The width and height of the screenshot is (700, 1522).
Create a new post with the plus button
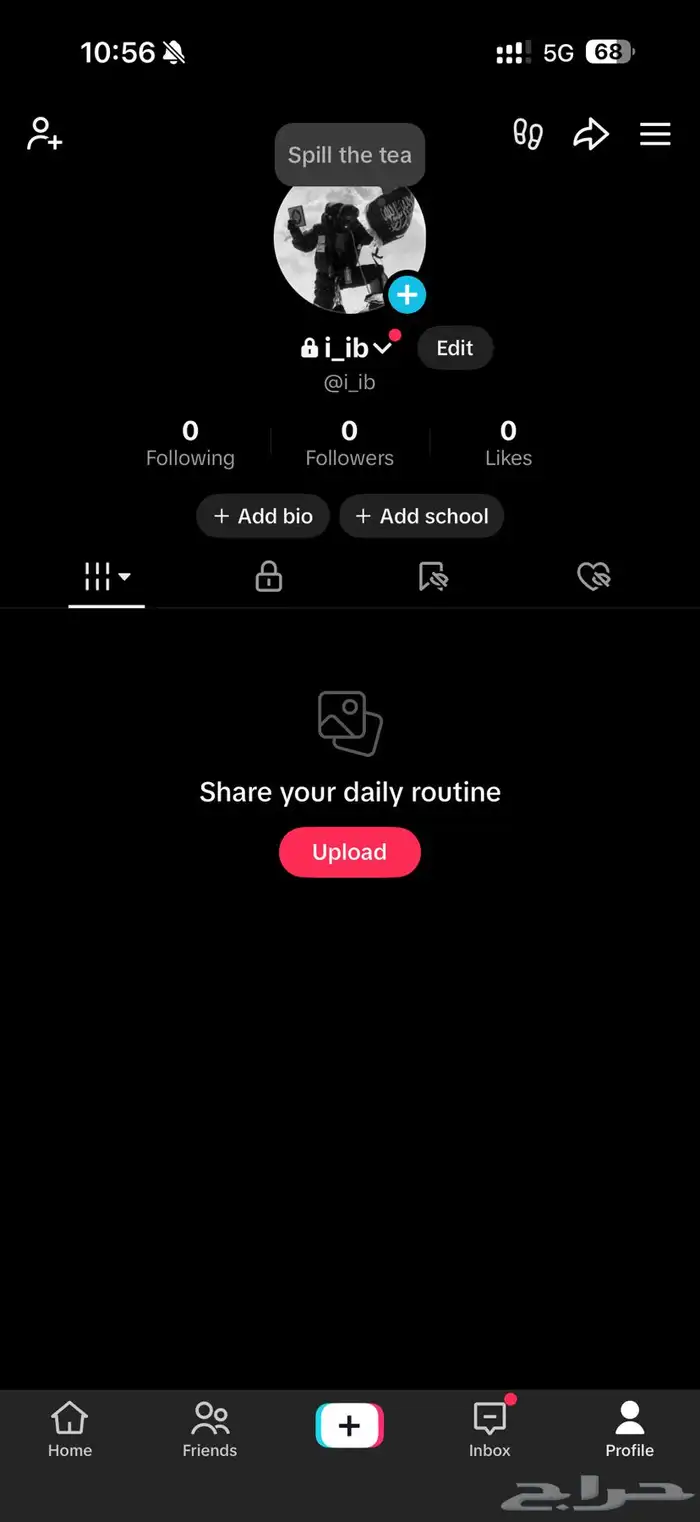tap(349, 1426)
